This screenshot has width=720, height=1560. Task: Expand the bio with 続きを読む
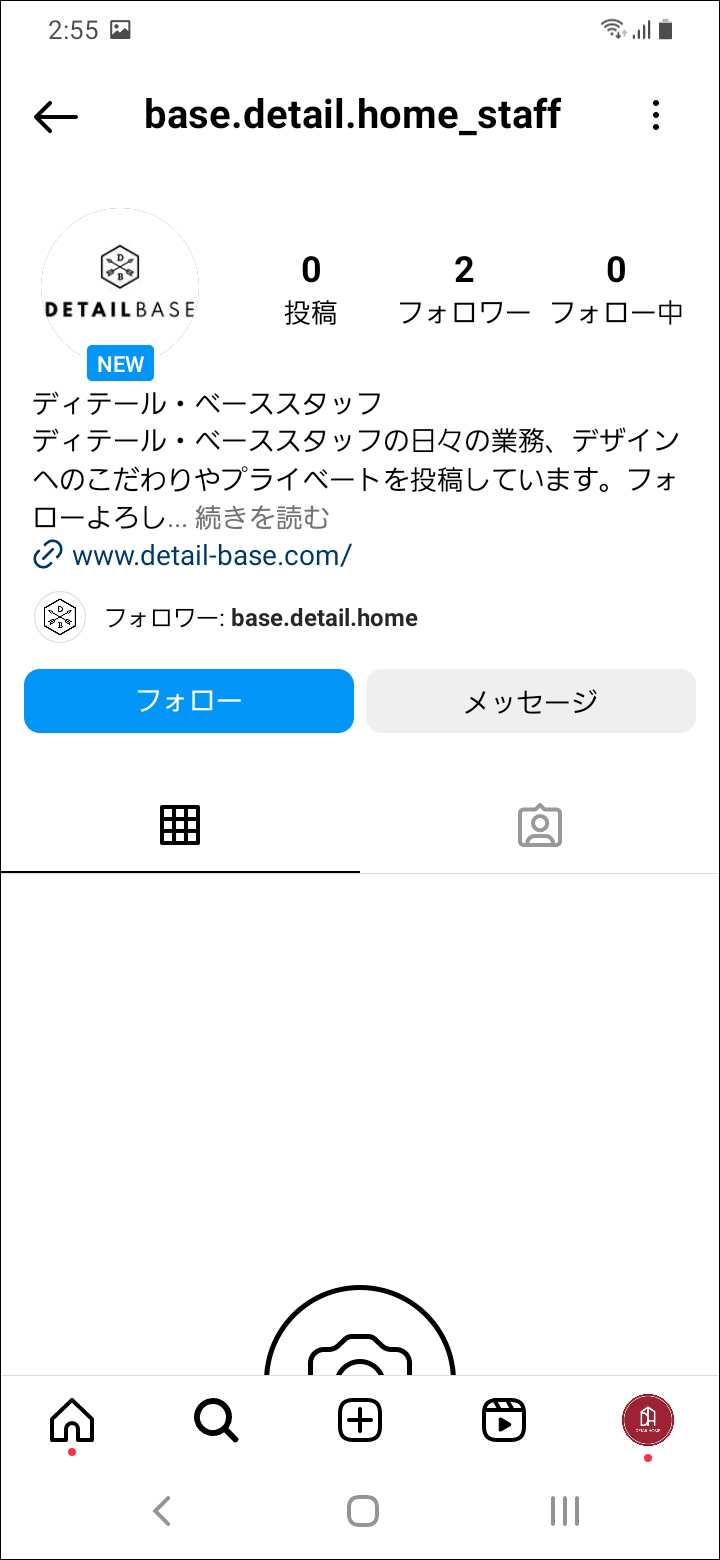coord(262,518)
